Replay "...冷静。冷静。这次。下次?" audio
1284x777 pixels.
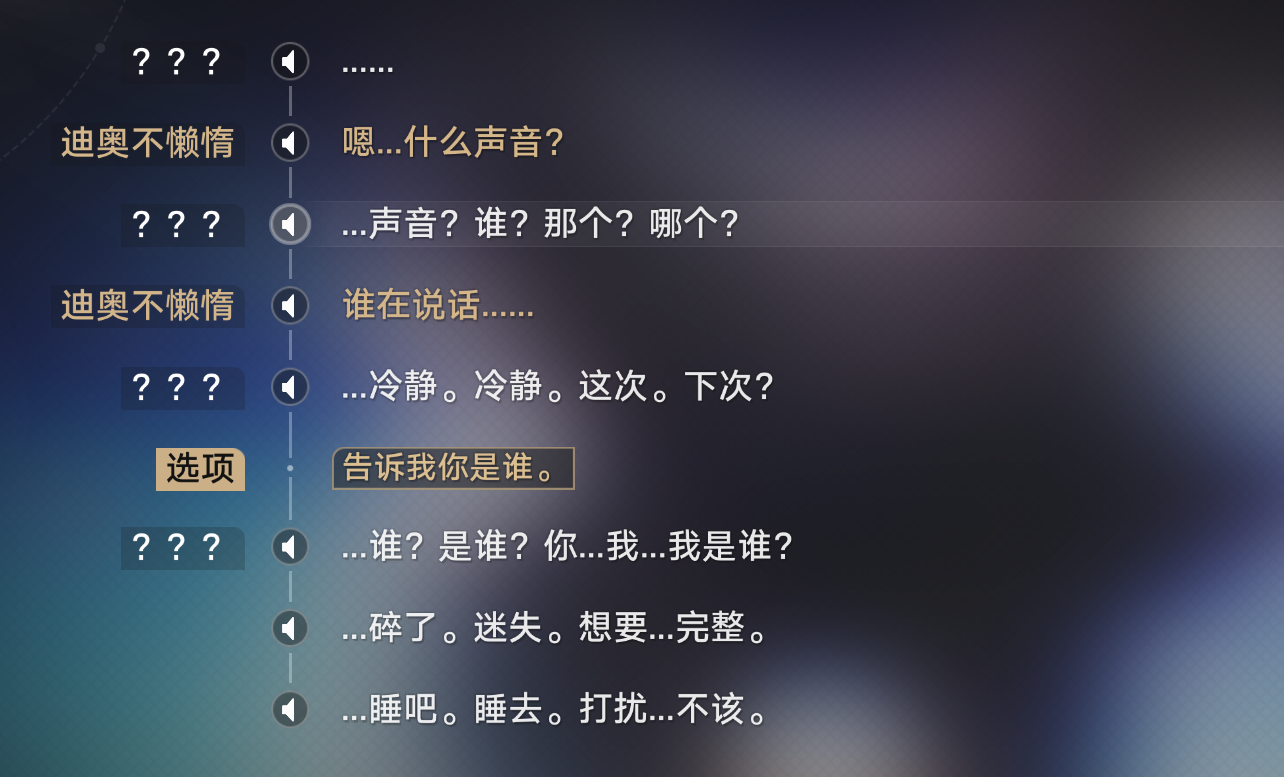pos(290,387)
